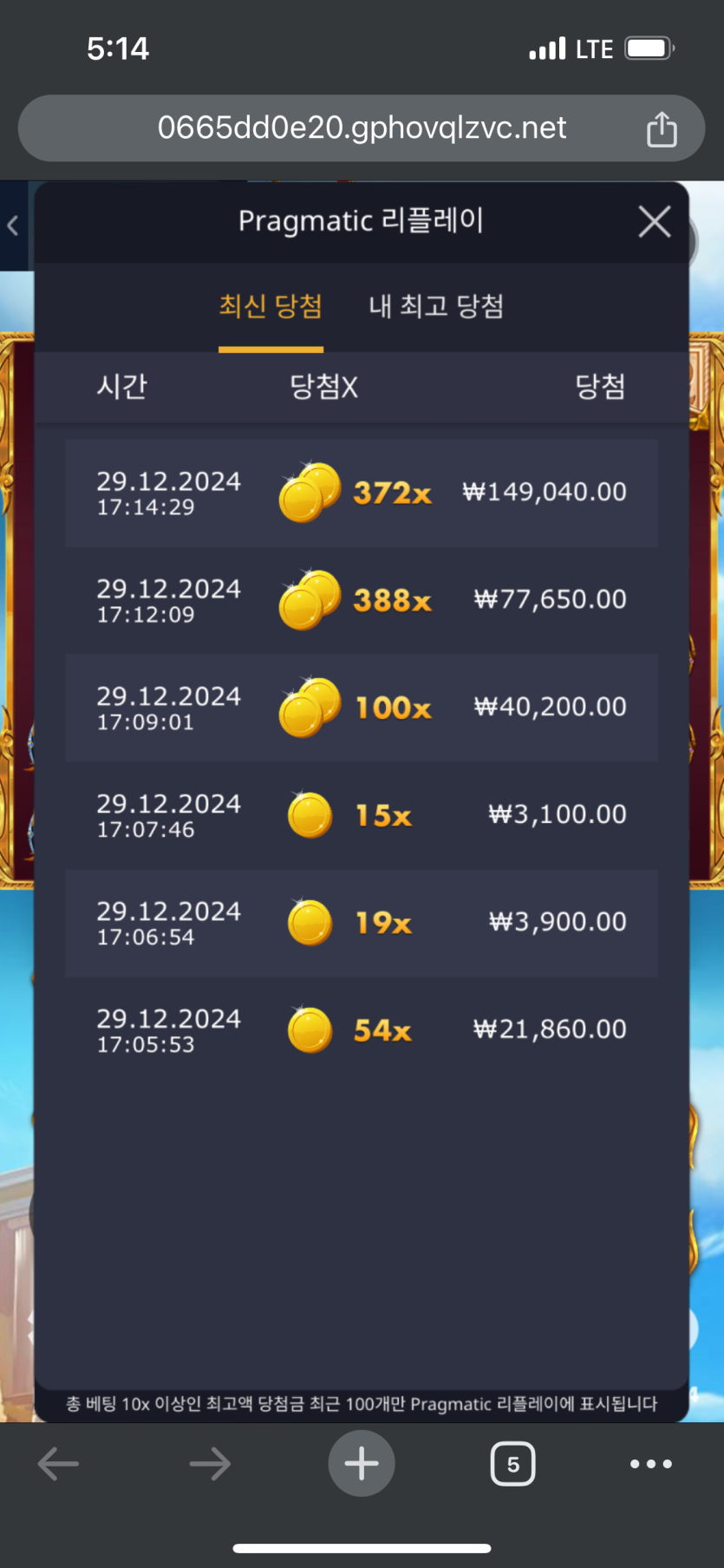724x1568 pixels.
Task: Open the 19x replay at 17:06:54
Action: click(x=361, y=923)
